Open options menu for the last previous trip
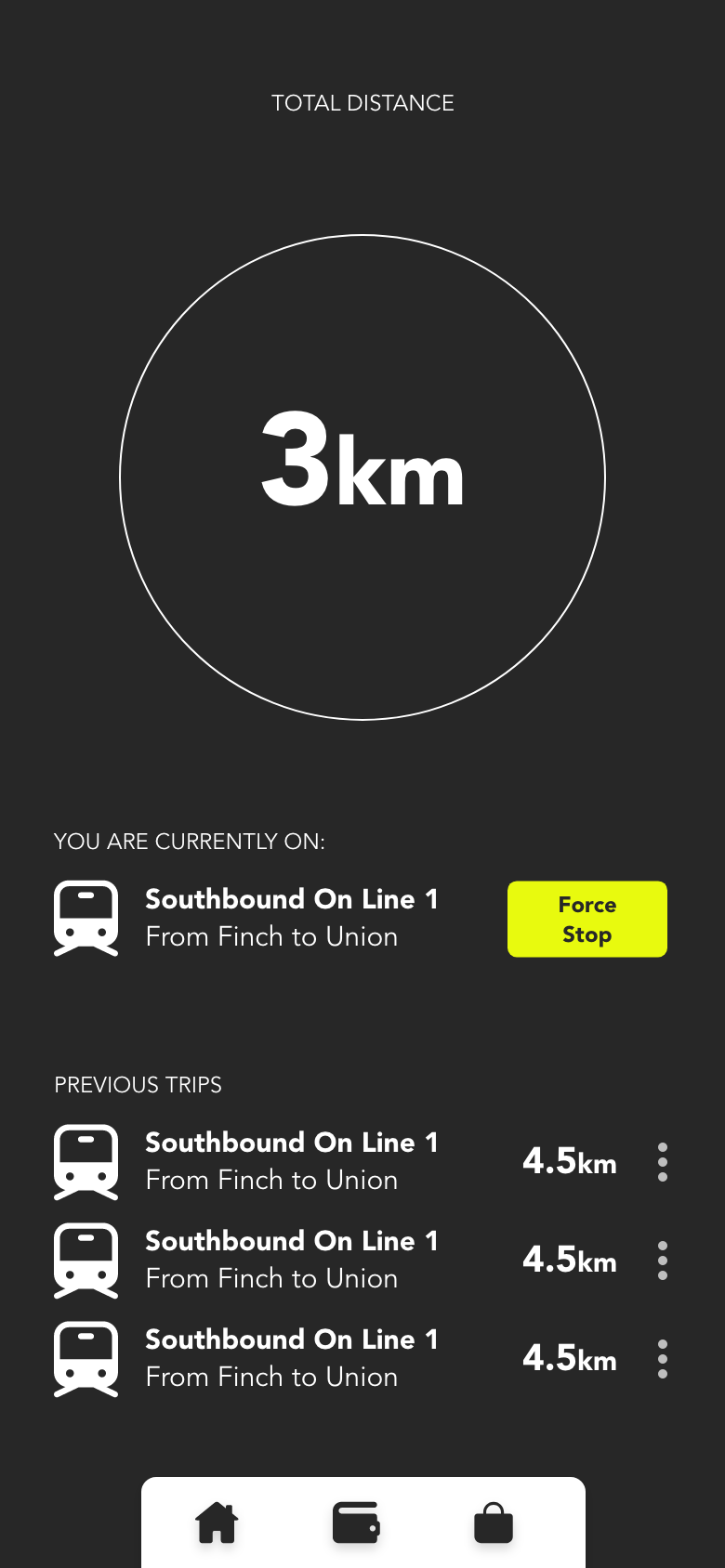725x1568 pixels. point(663,1359)
